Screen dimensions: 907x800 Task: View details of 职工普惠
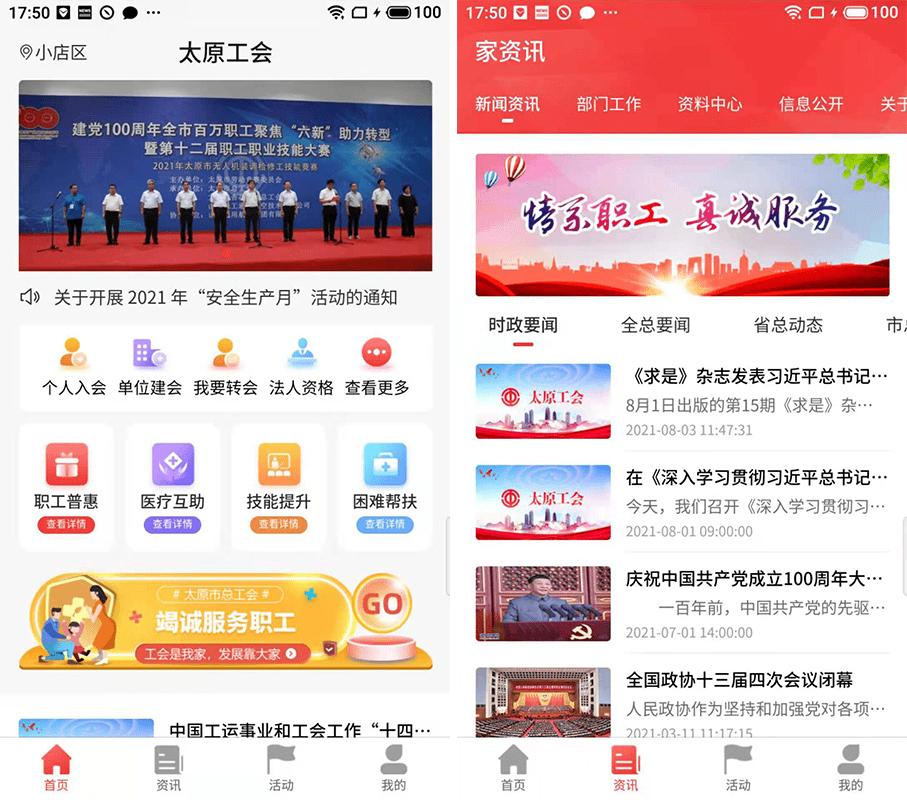click(x=66, y=524)
